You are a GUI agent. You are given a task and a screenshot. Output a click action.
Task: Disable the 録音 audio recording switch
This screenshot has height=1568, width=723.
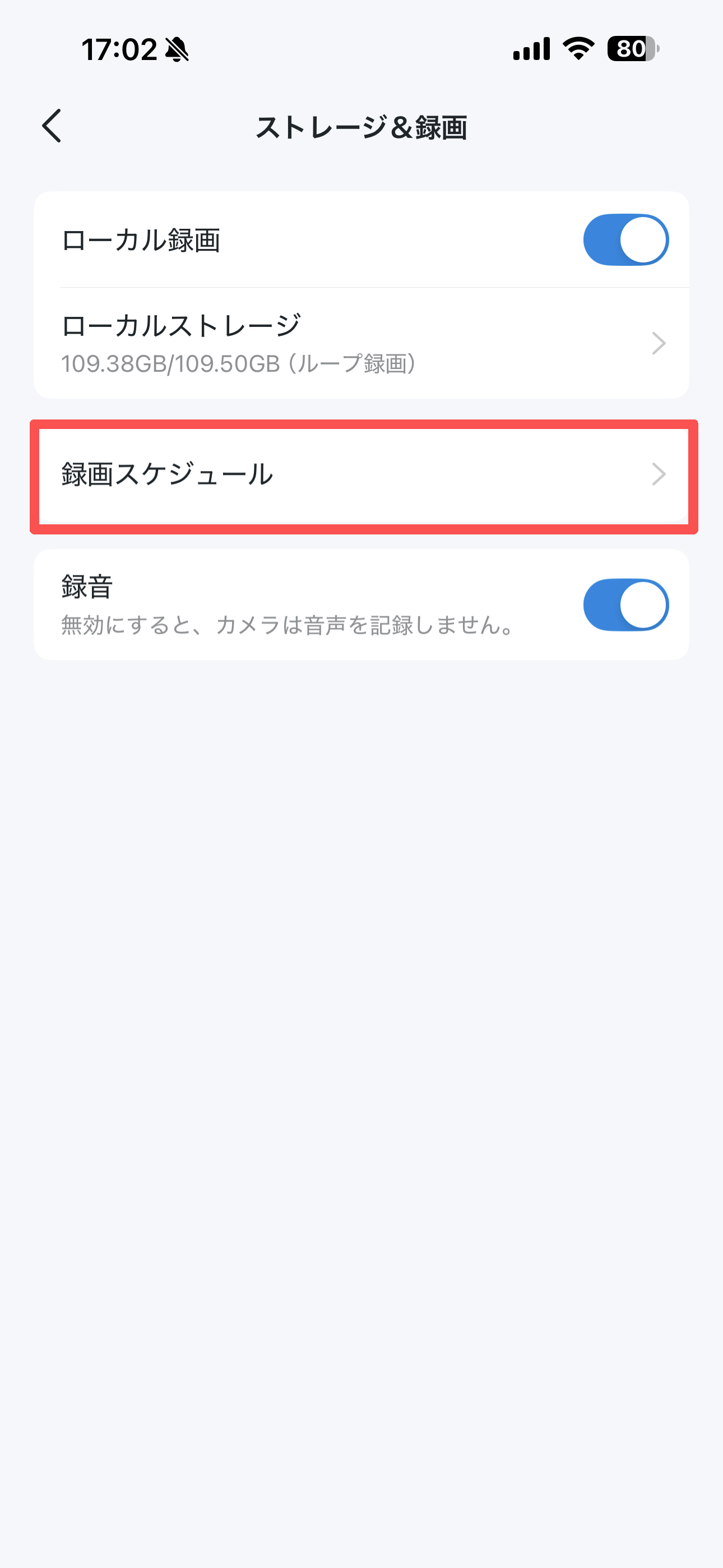tap(625, 605)
